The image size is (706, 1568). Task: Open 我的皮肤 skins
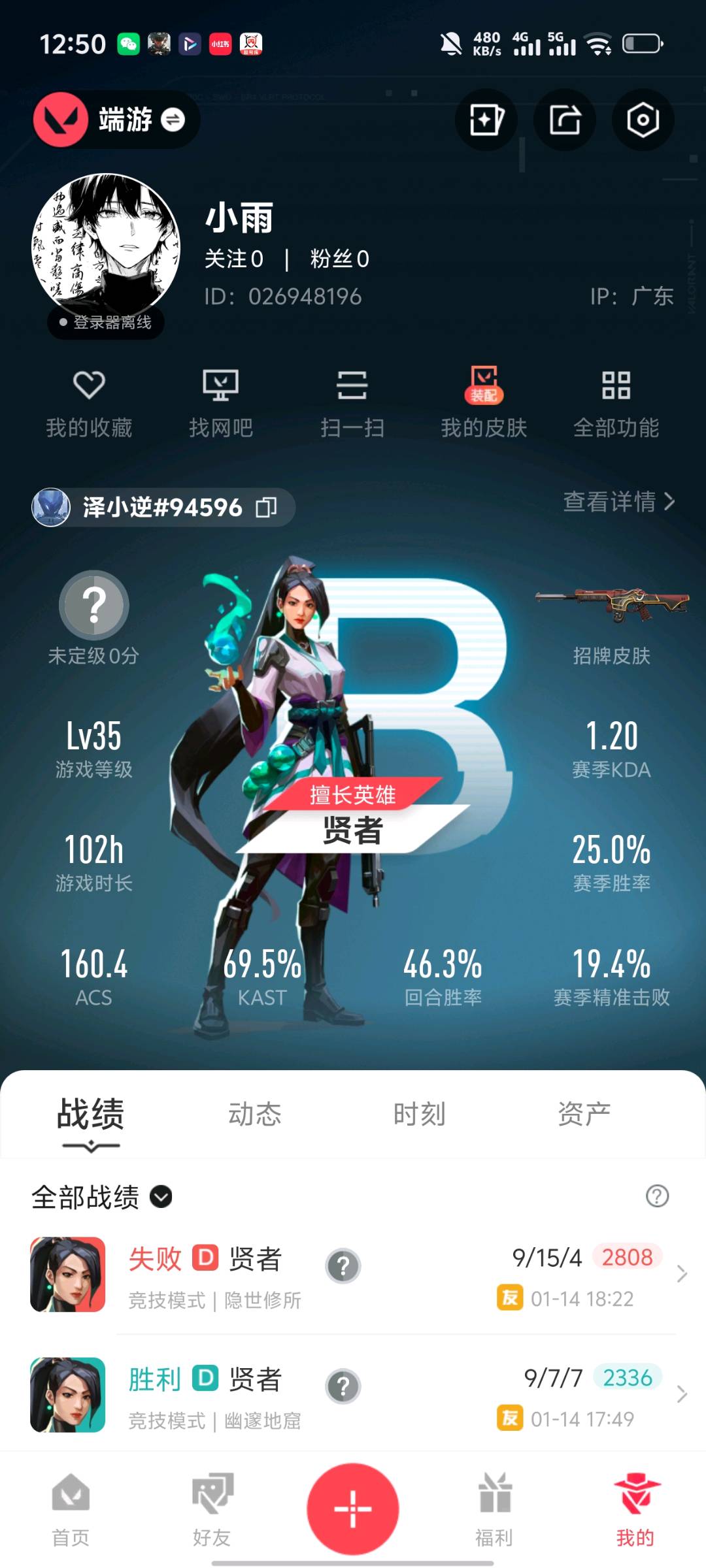[484, 403]
